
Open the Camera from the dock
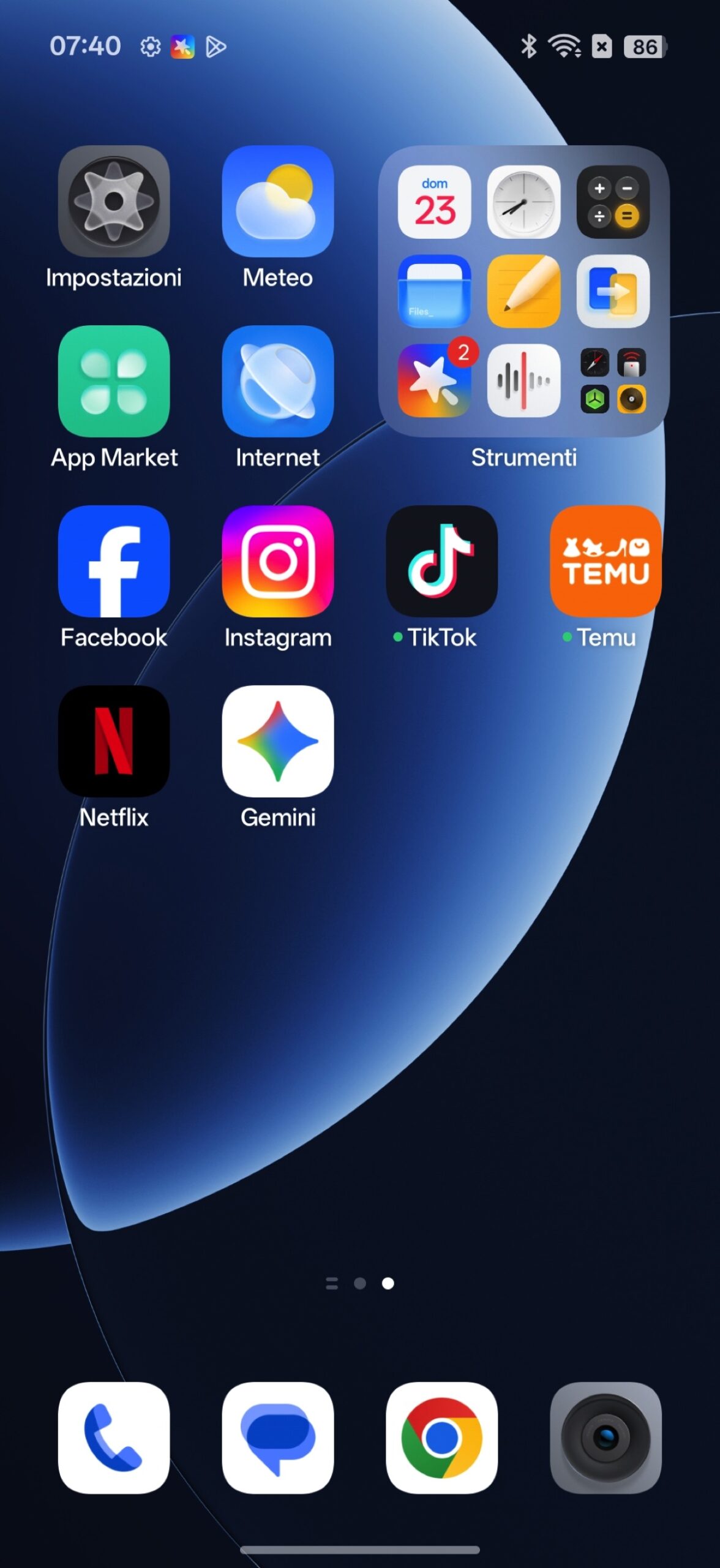[605, 1438]
